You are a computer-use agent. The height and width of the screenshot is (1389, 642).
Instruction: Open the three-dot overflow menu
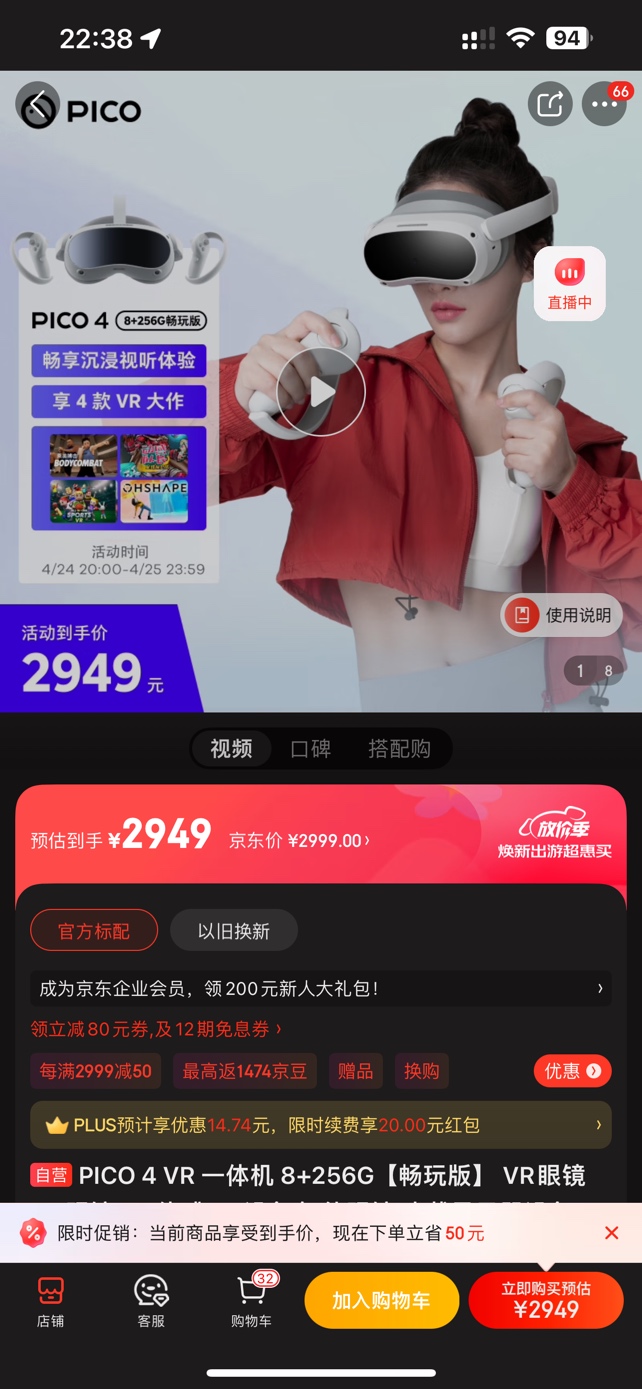pyautogui.click(x=604, y=104)
